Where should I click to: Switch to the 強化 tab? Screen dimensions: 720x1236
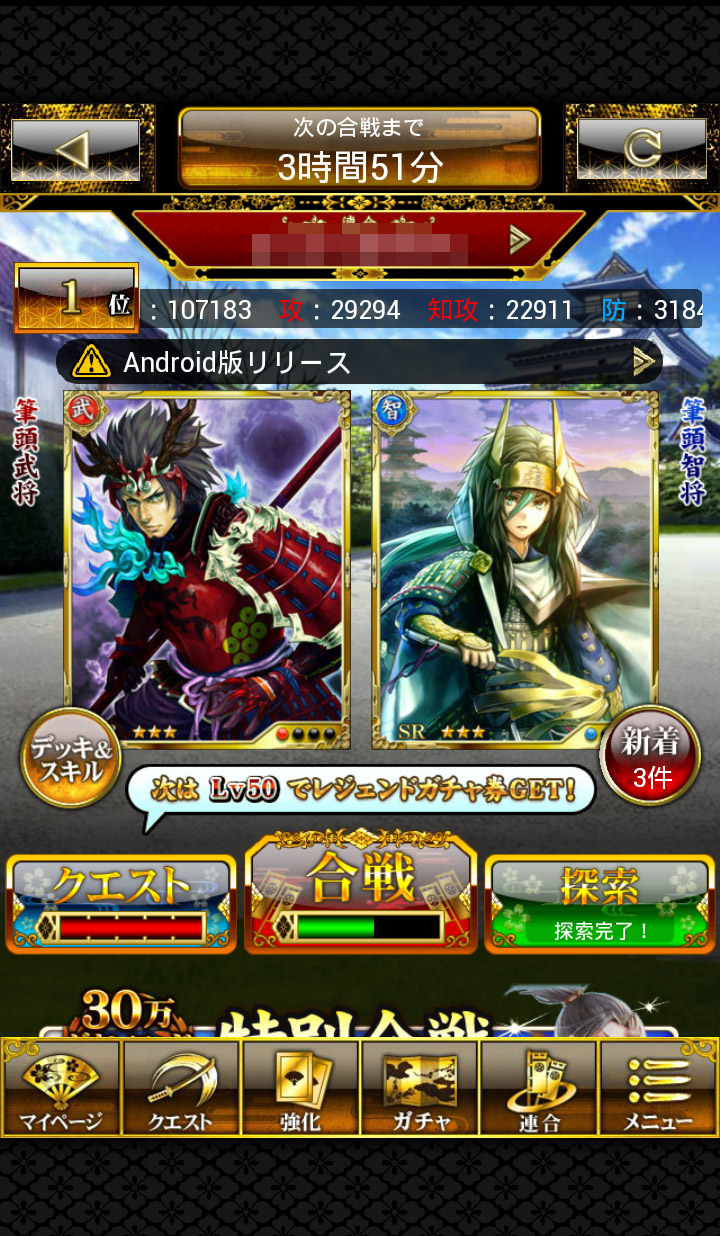coord(300,1088)
